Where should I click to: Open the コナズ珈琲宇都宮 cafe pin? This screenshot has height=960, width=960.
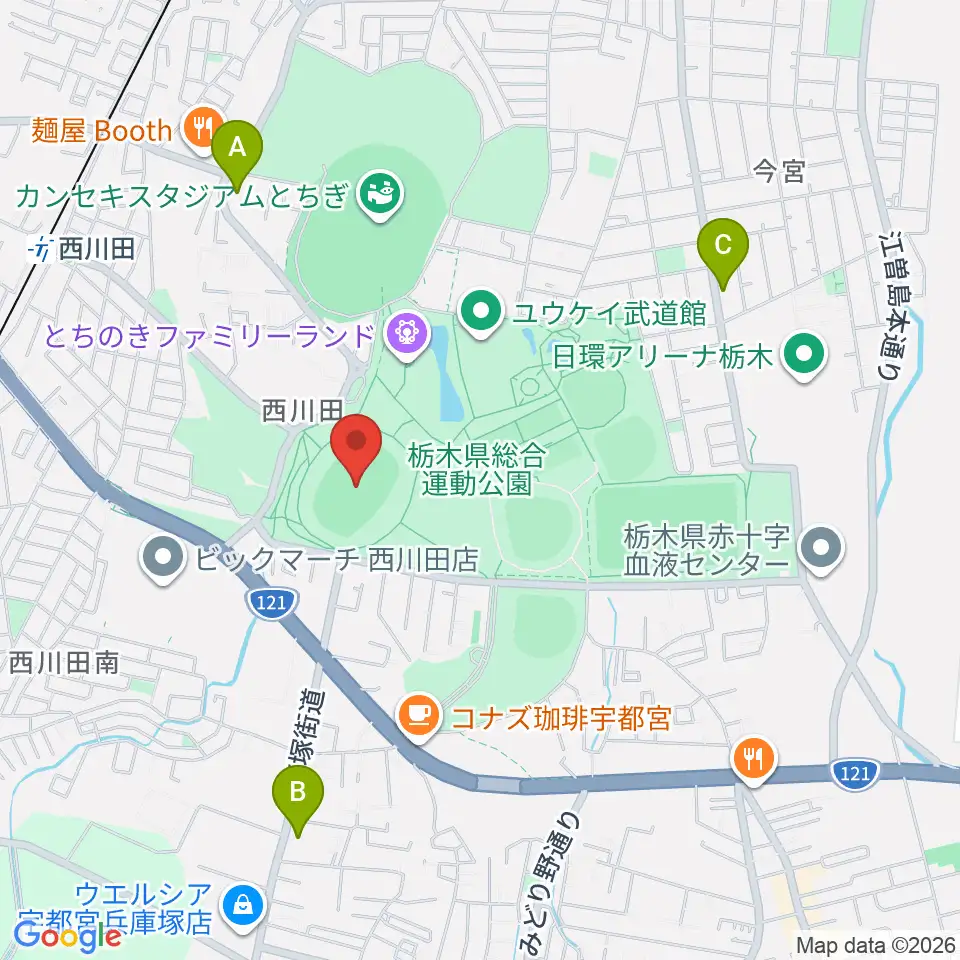(419, 717)
